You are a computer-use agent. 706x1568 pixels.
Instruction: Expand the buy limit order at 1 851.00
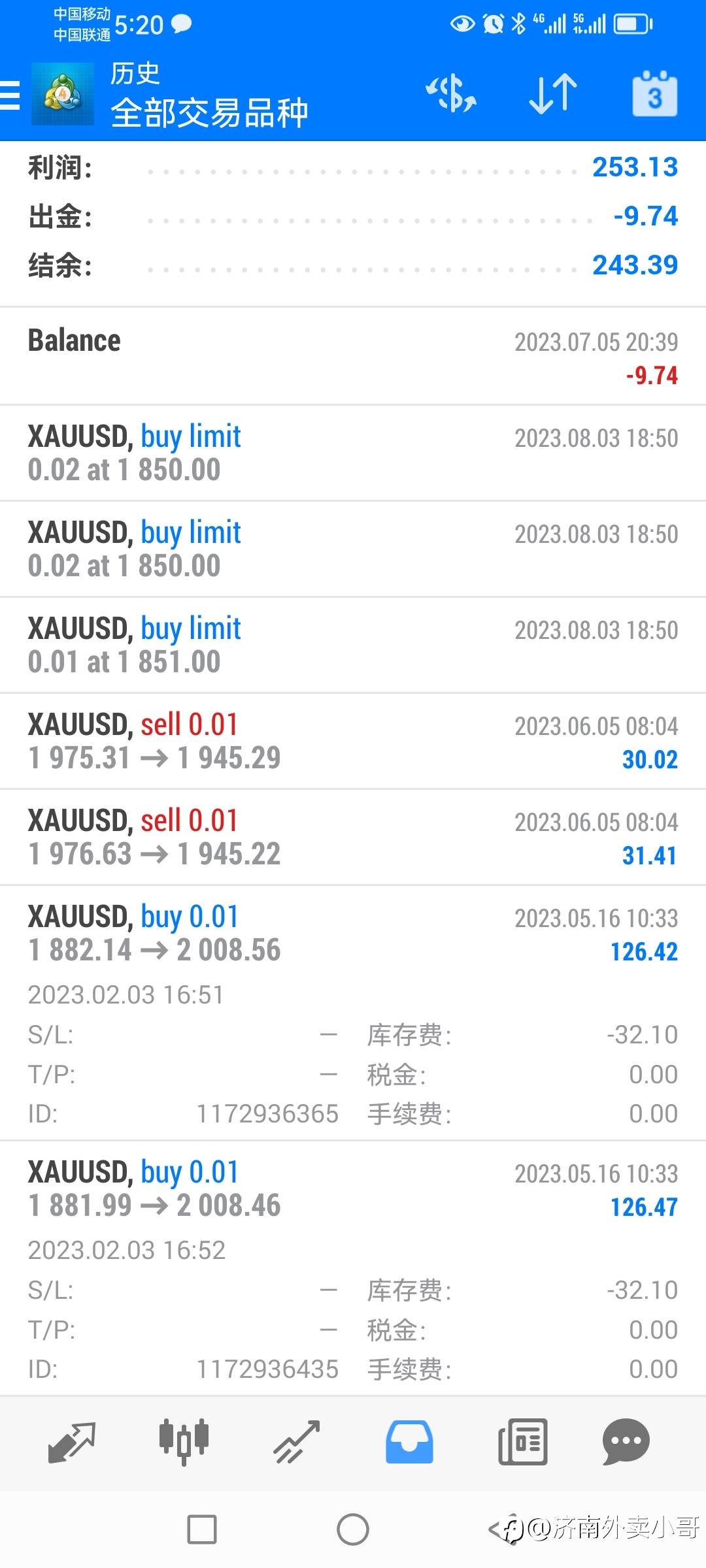[x=353, y=645]
